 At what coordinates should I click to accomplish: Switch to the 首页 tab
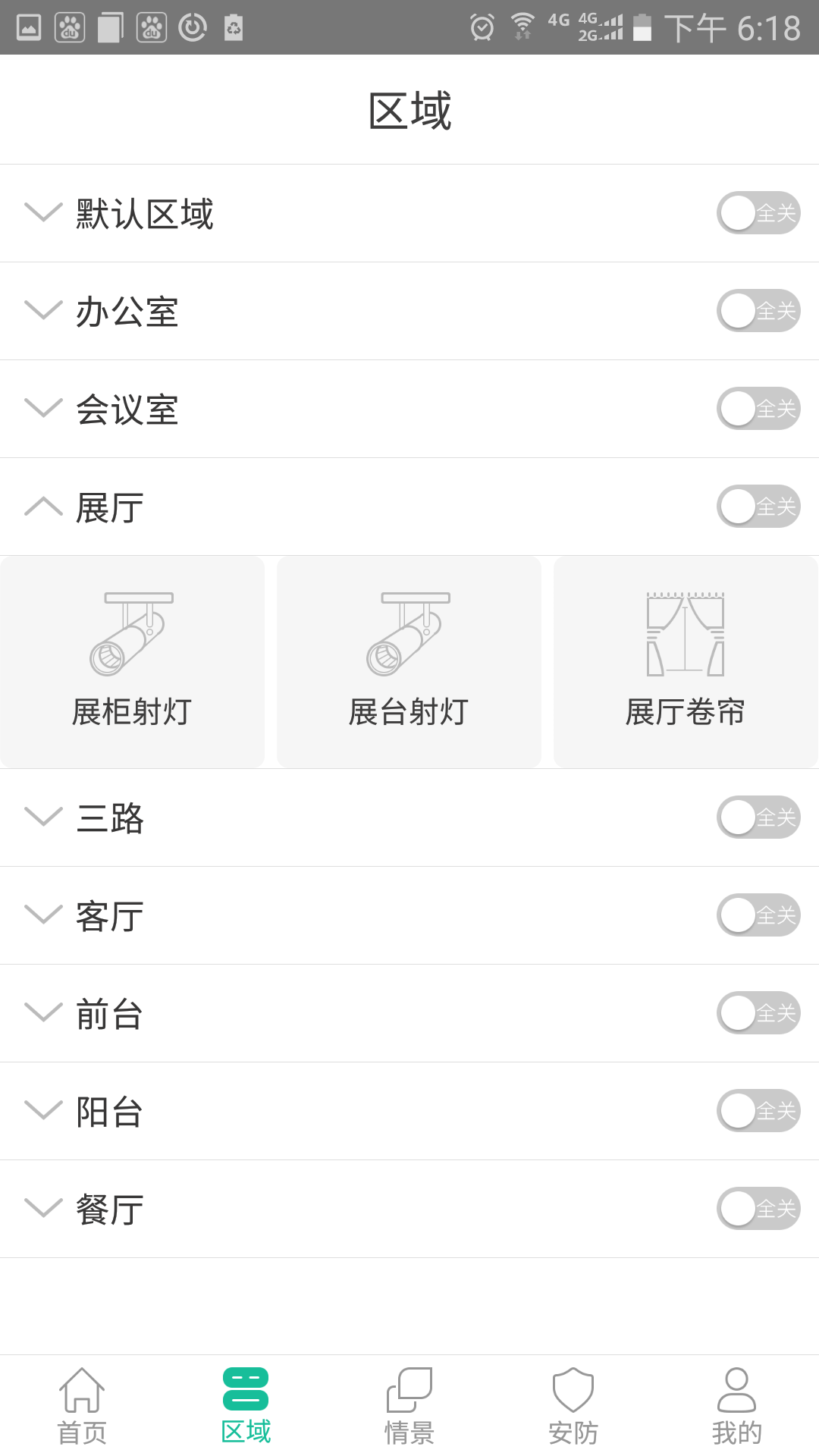click(x=82, y=1406)
